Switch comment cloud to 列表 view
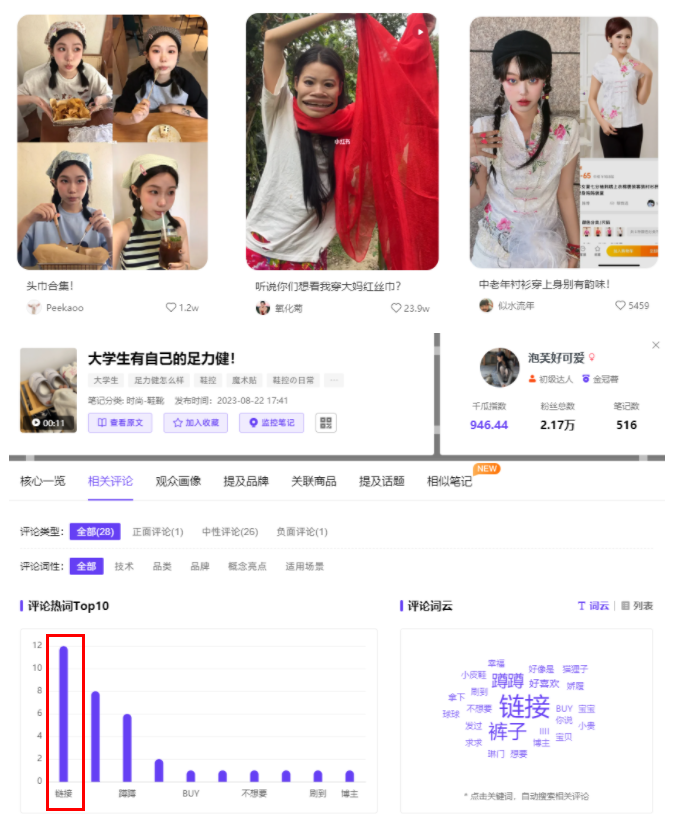 pos(636,606)
